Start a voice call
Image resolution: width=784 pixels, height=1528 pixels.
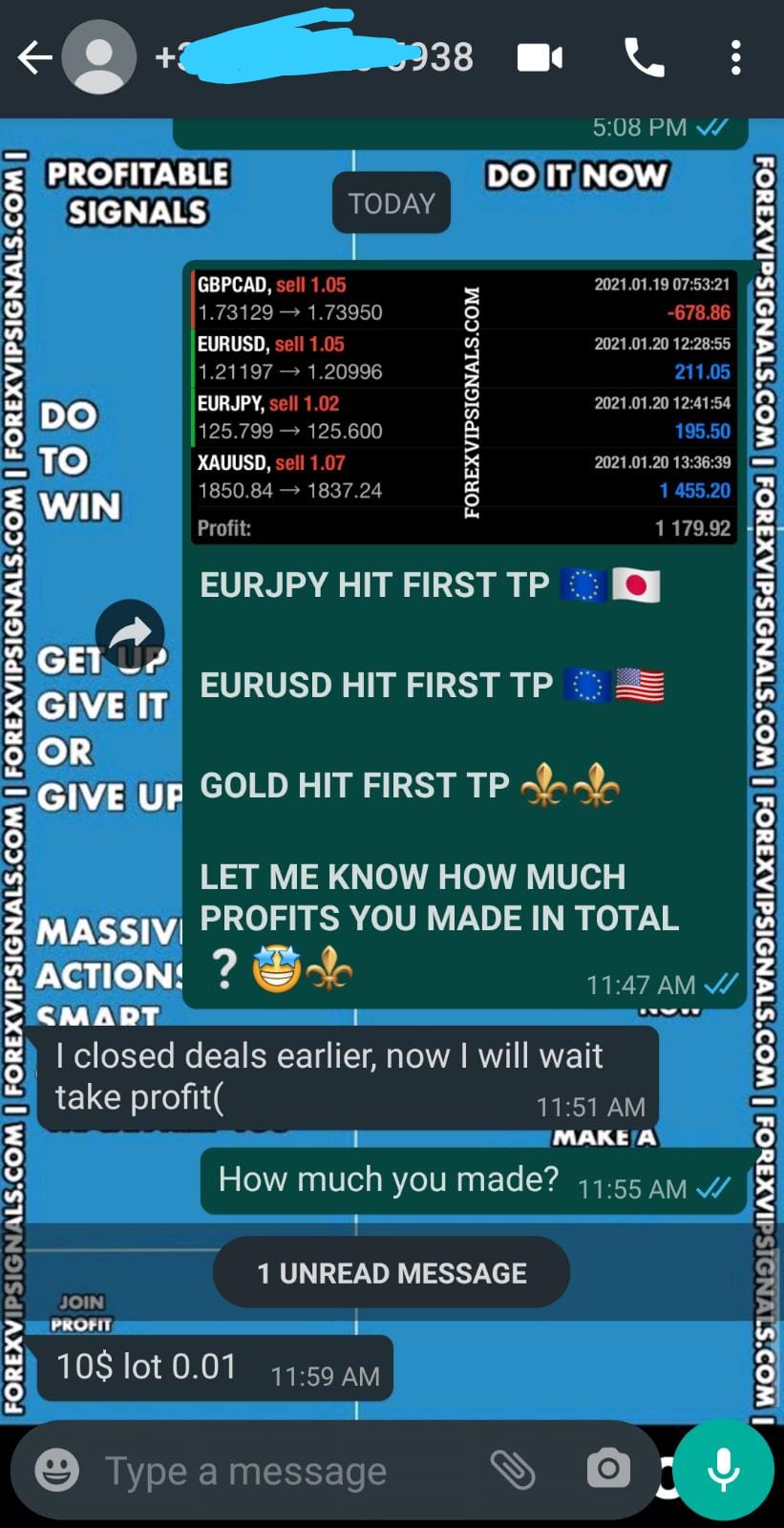(x=644, y=58)
